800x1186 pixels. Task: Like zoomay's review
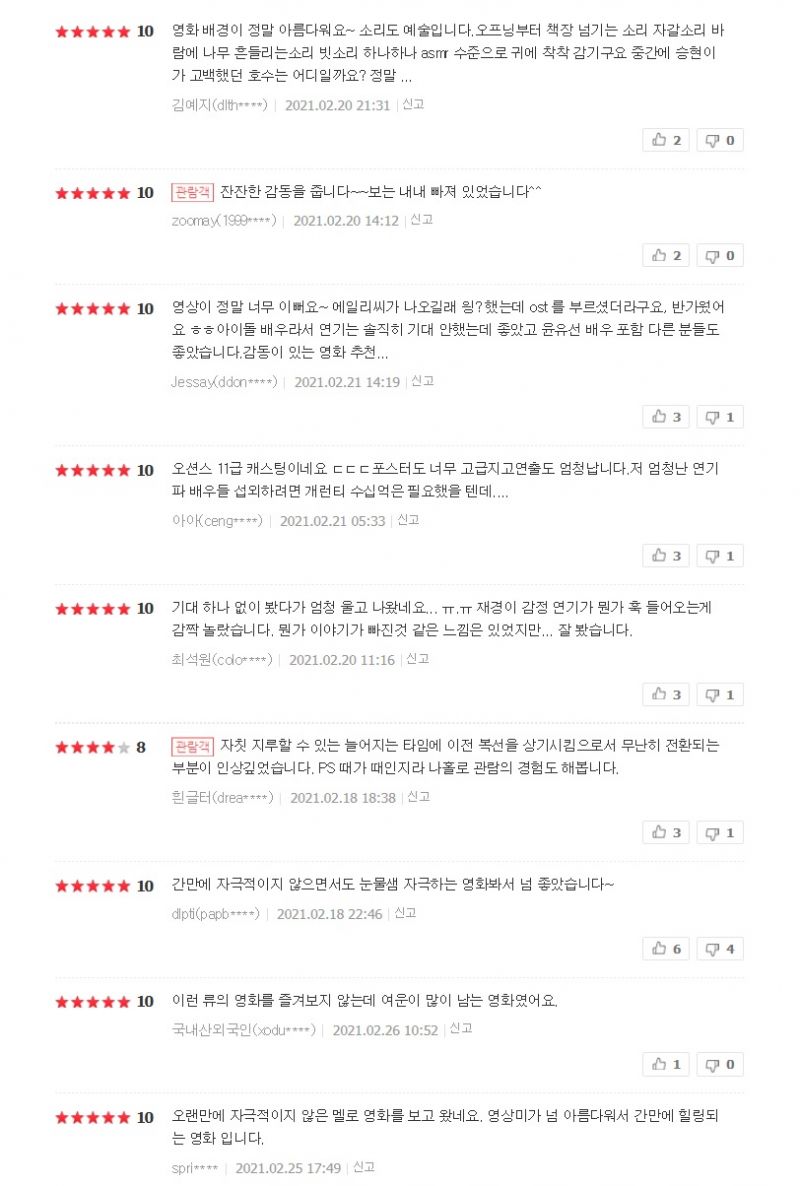coord(666,256)
